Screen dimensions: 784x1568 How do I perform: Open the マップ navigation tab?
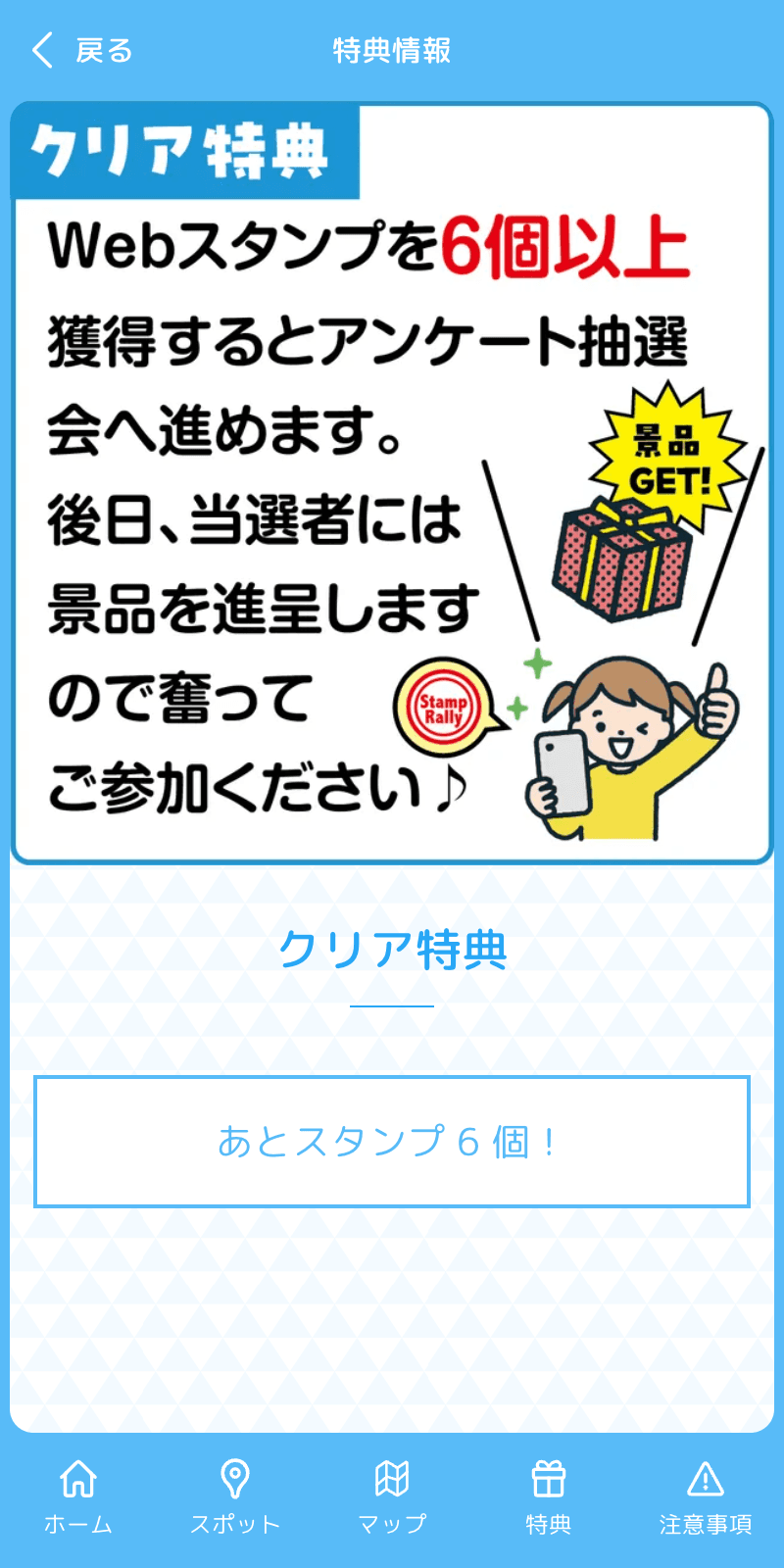point(392,1497)
